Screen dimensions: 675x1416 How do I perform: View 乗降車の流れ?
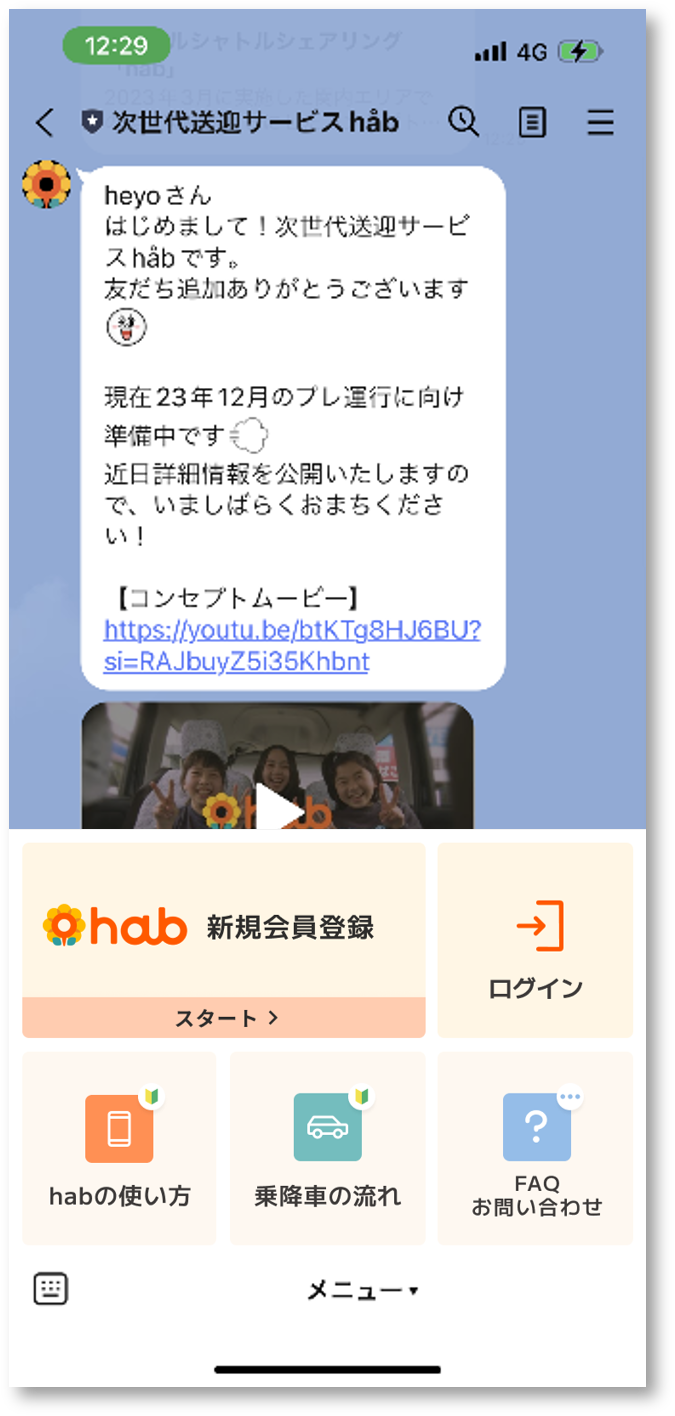(327, 1148)
